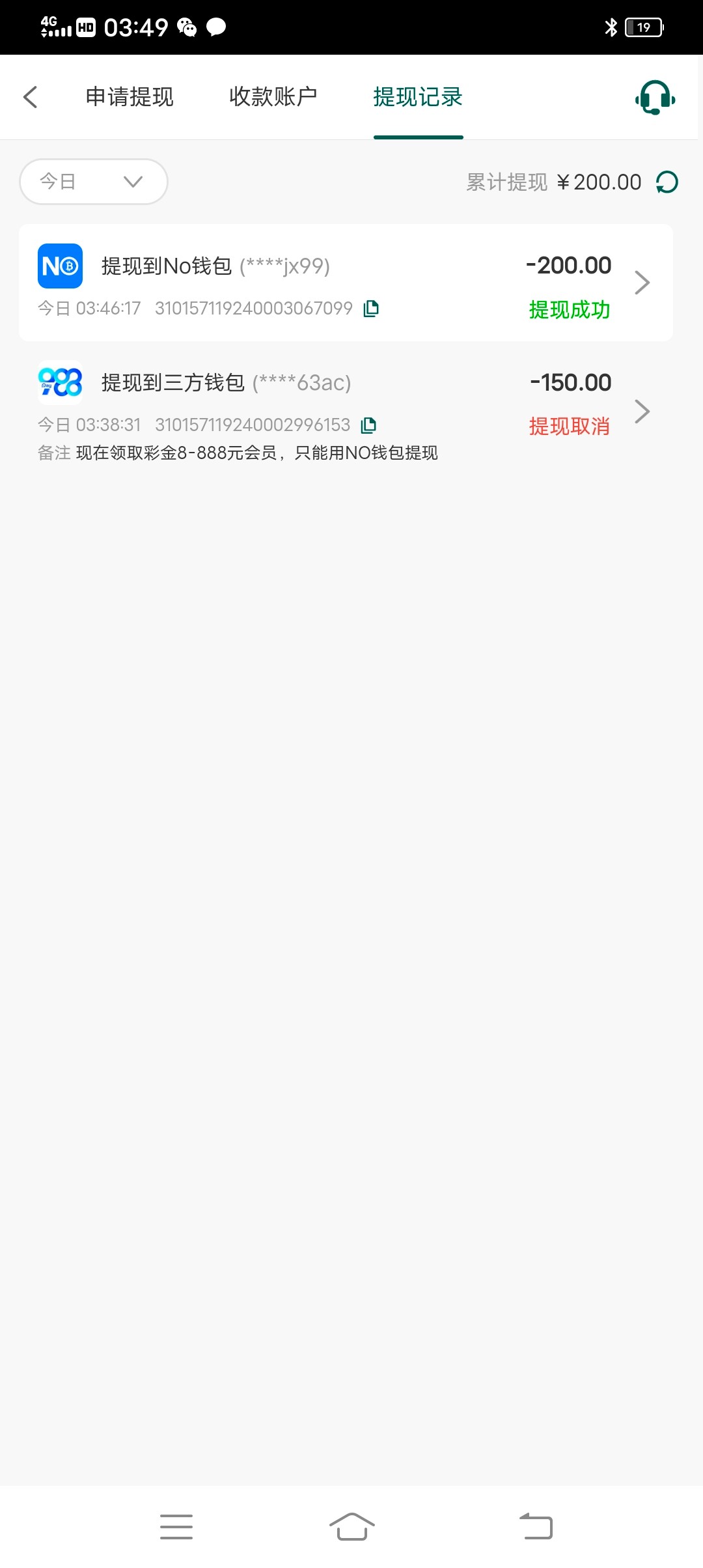Copy order number ending in 2996153
The image size is (703, 1568).
(x=368, y=425)
